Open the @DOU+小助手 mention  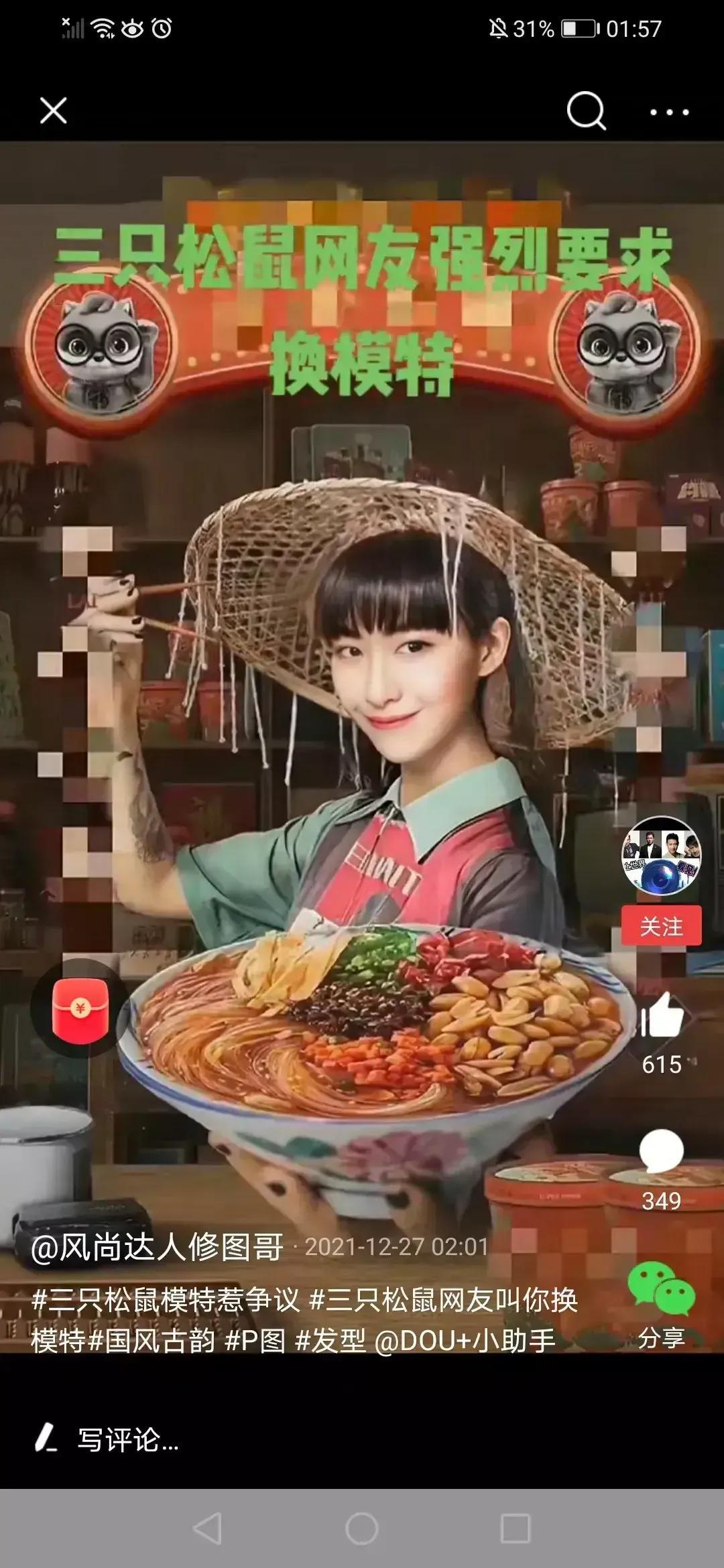point(465,1341)
